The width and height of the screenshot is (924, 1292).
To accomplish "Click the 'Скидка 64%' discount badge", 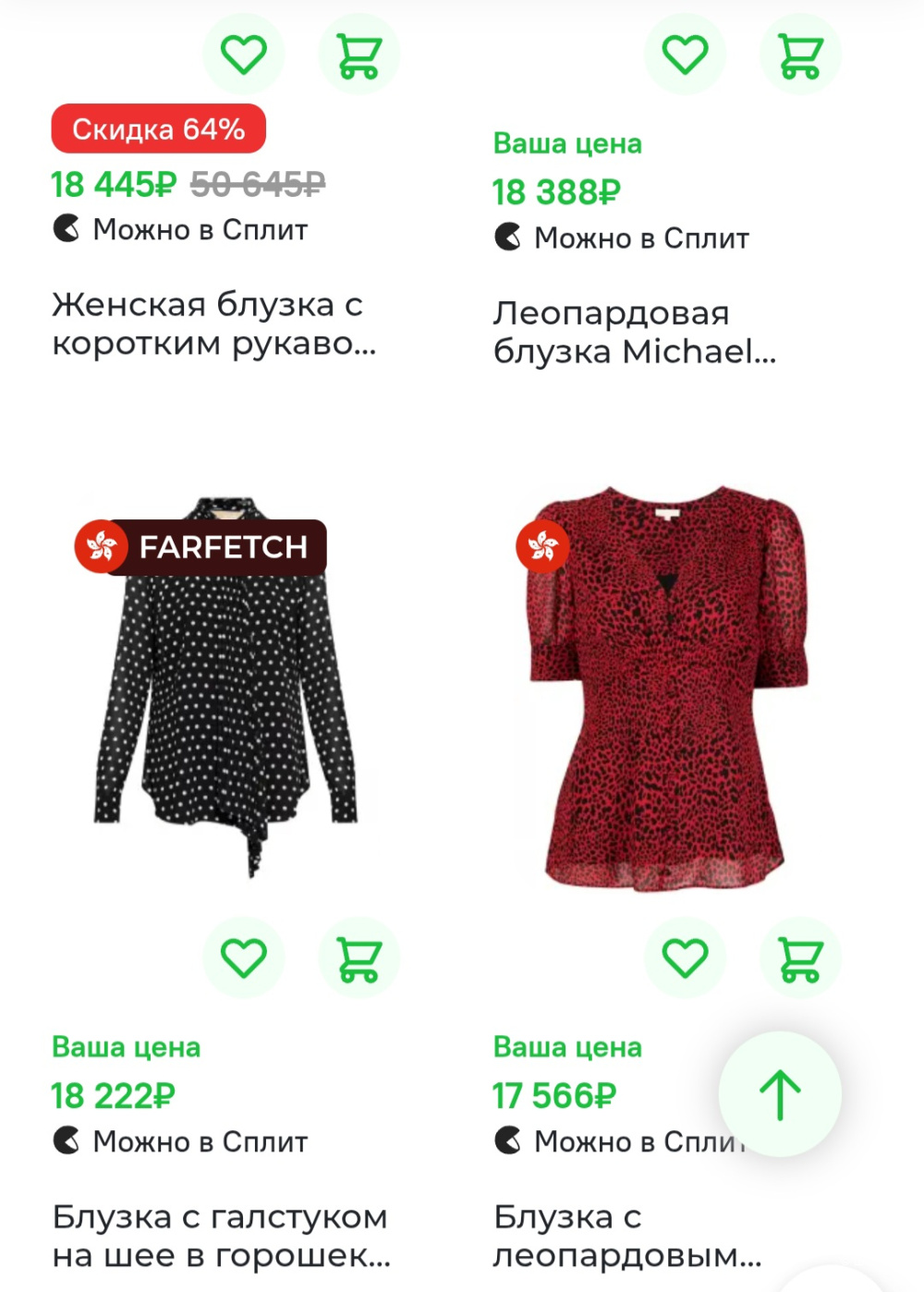I will click(157, 129).
